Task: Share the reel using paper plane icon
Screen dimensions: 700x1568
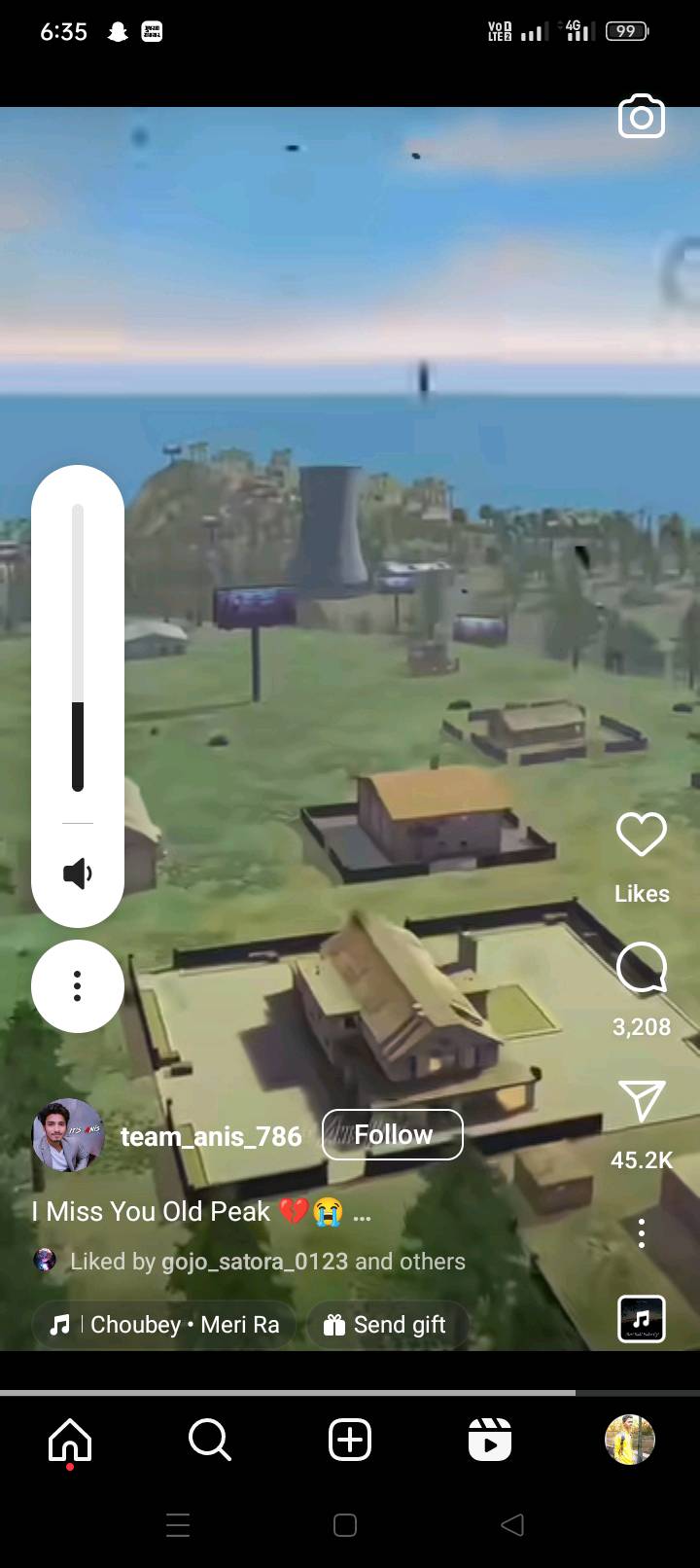Action: pos(642,1101)
